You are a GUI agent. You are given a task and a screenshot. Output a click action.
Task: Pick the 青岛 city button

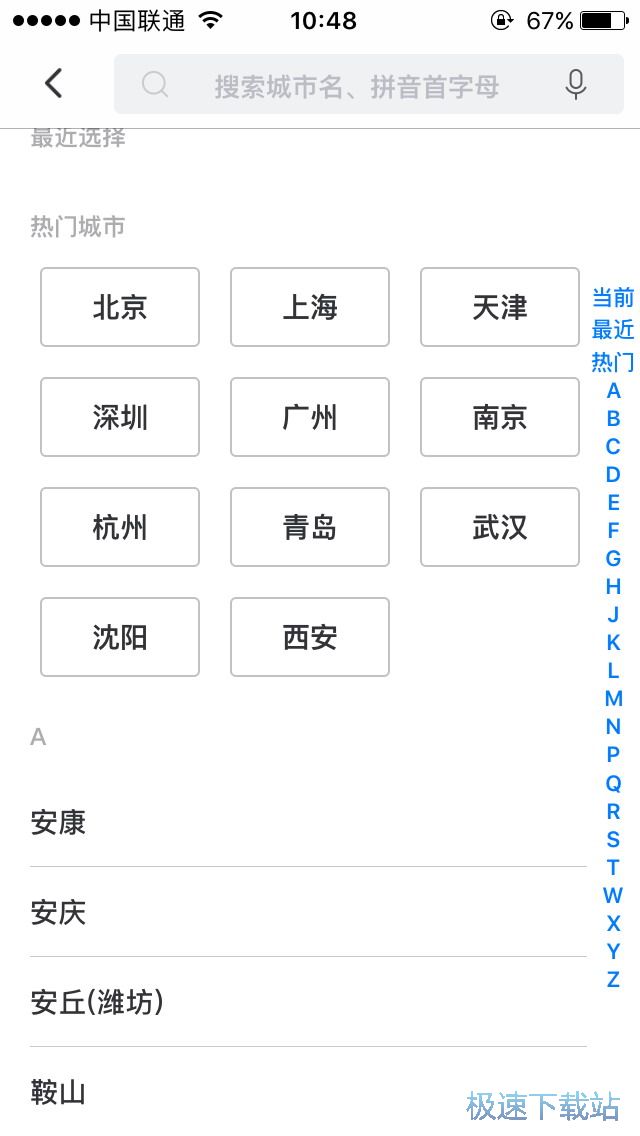[310, 527]
